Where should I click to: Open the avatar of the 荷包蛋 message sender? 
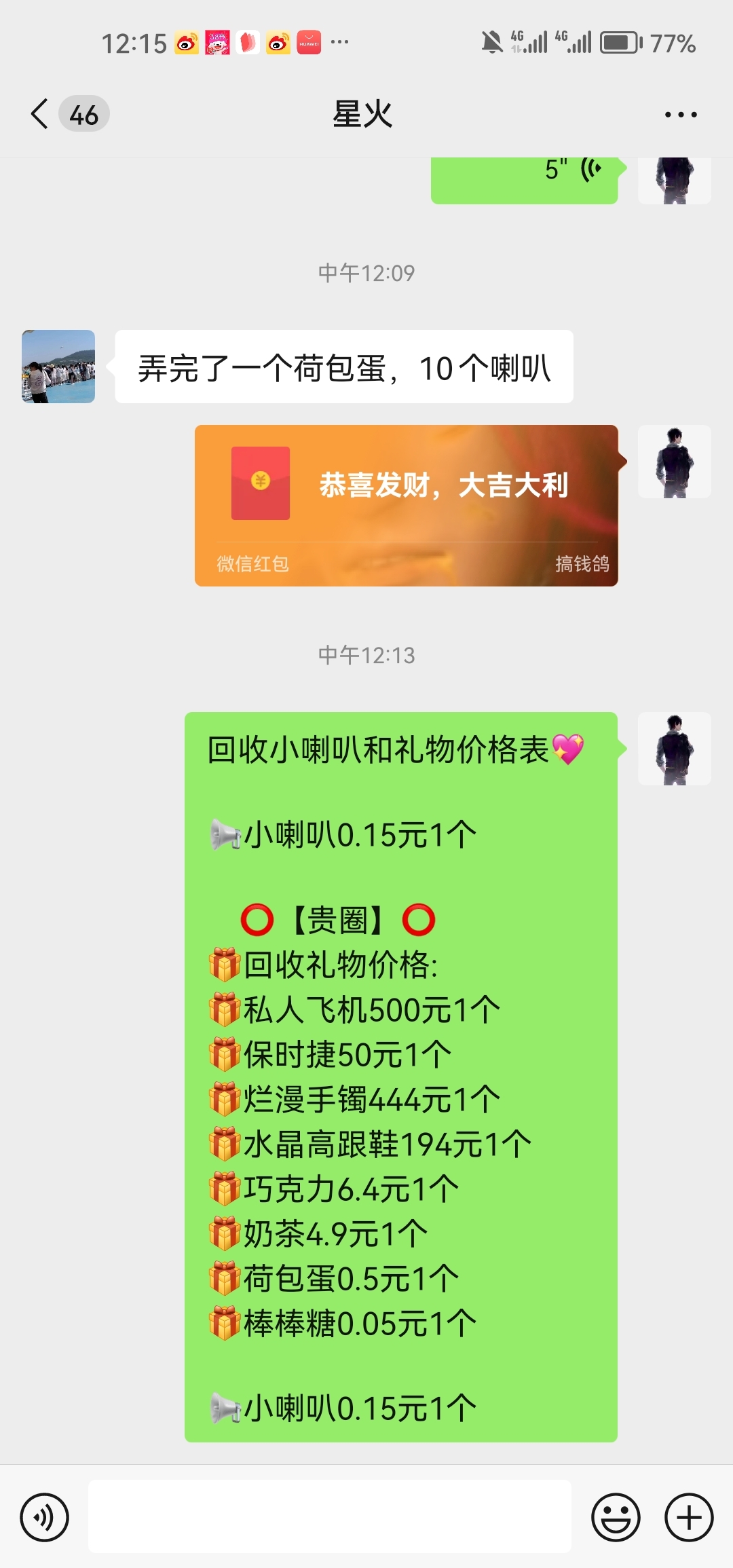coord(58,367)
